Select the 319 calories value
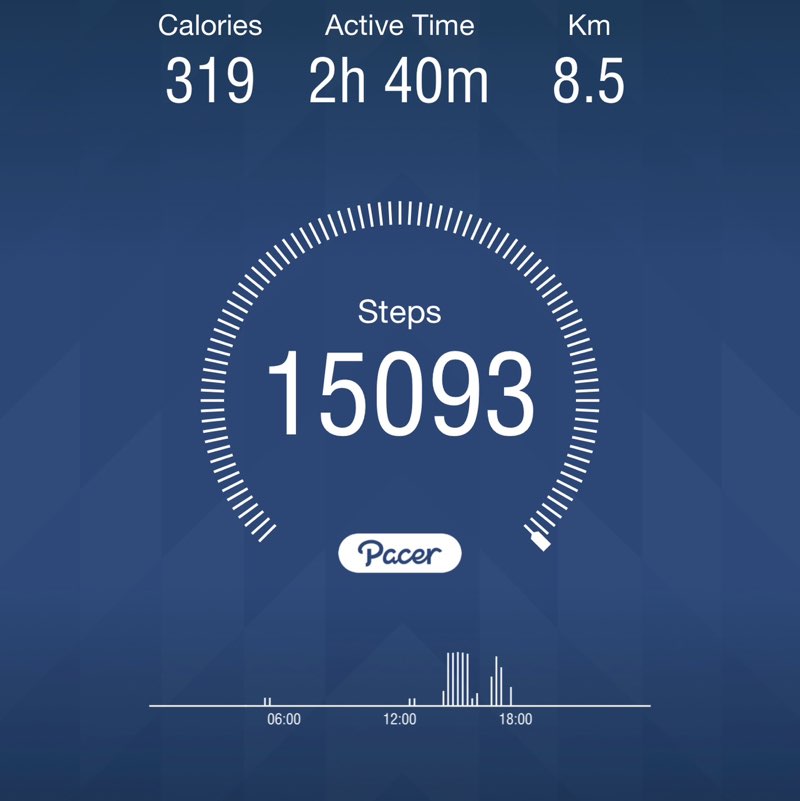The height and width of the screenshot is (801, 800). point(212,80)
